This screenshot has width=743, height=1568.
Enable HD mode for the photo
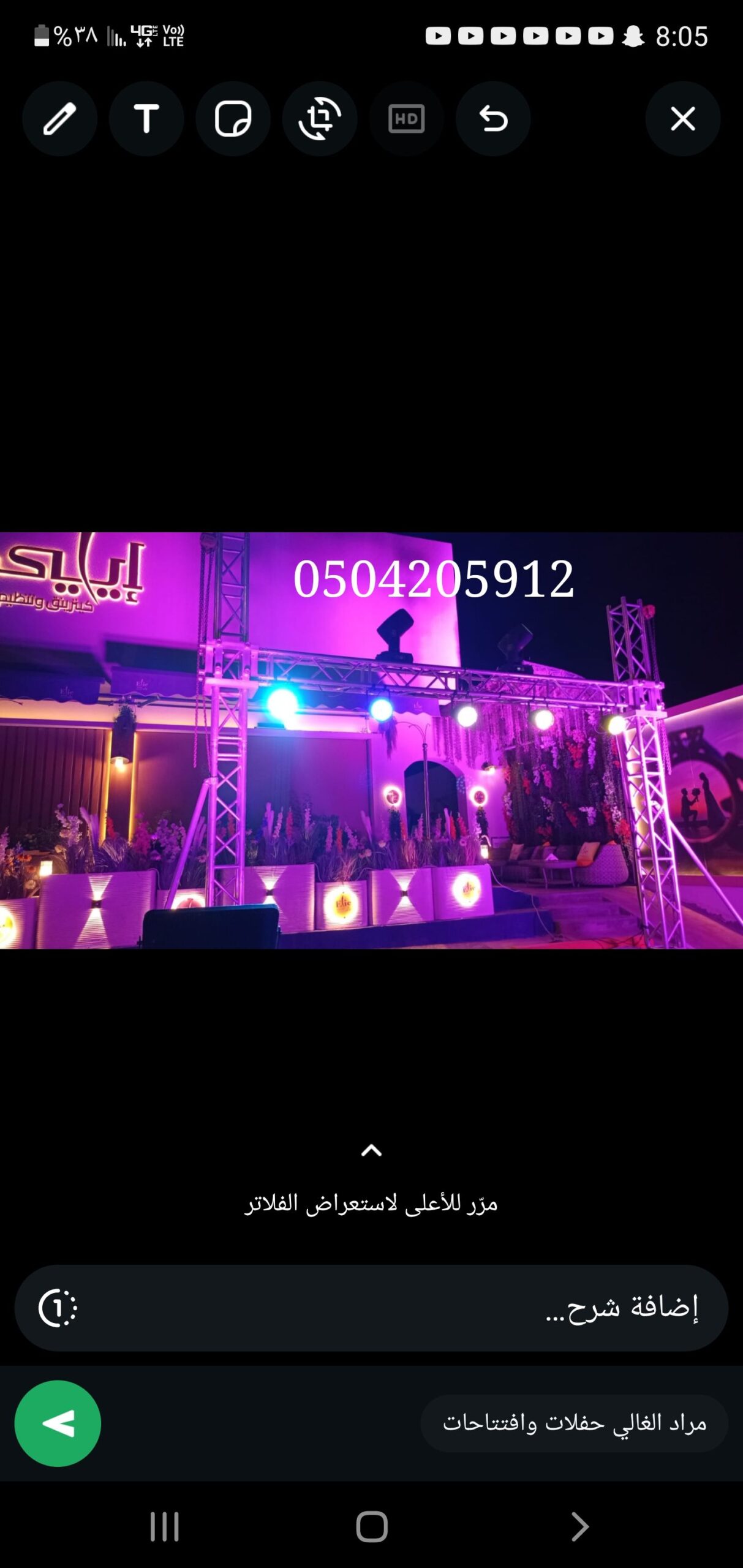407,119
